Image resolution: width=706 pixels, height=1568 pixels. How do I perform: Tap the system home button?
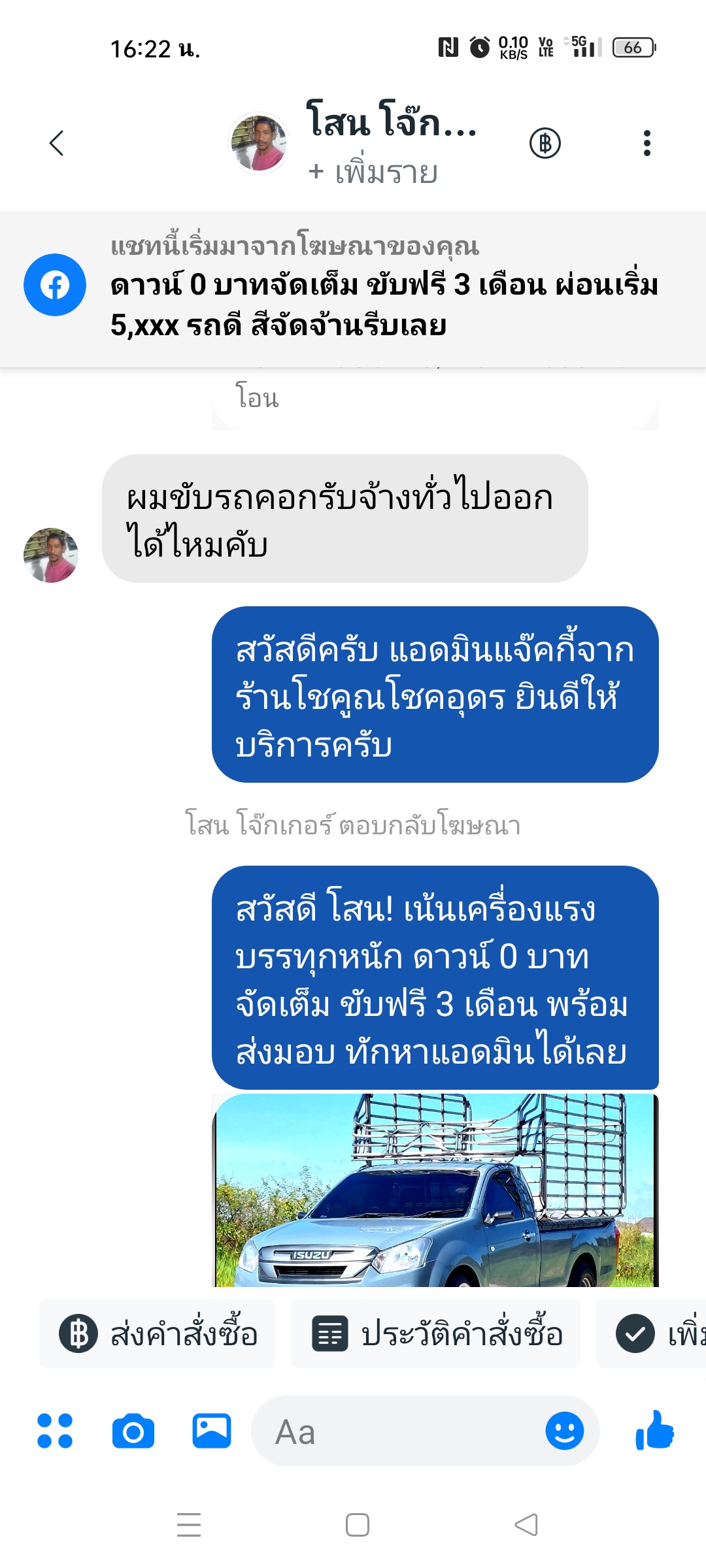358,1525
